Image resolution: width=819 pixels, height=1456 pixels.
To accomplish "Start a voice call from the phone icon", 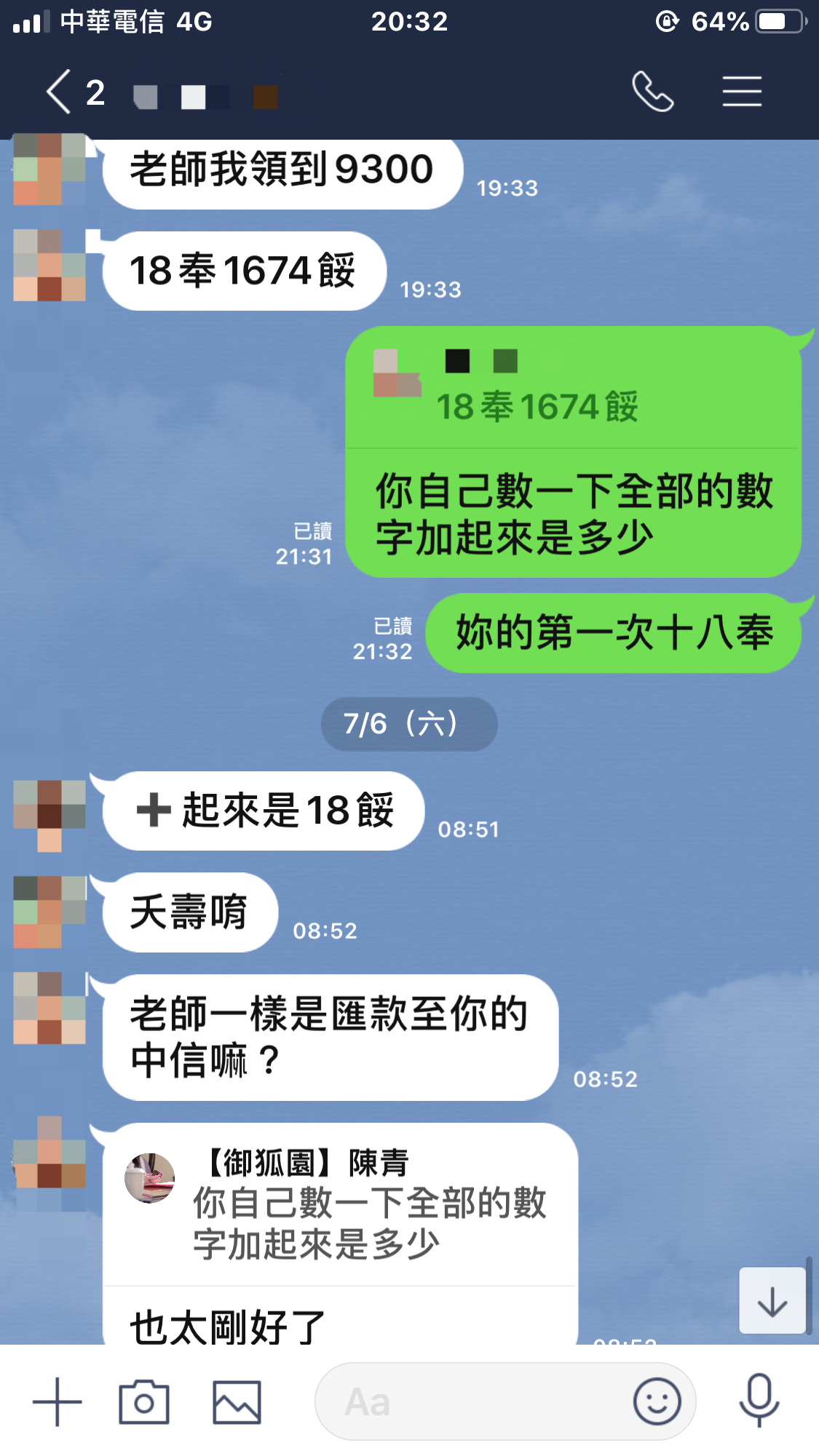I will [x=652, y=92].
